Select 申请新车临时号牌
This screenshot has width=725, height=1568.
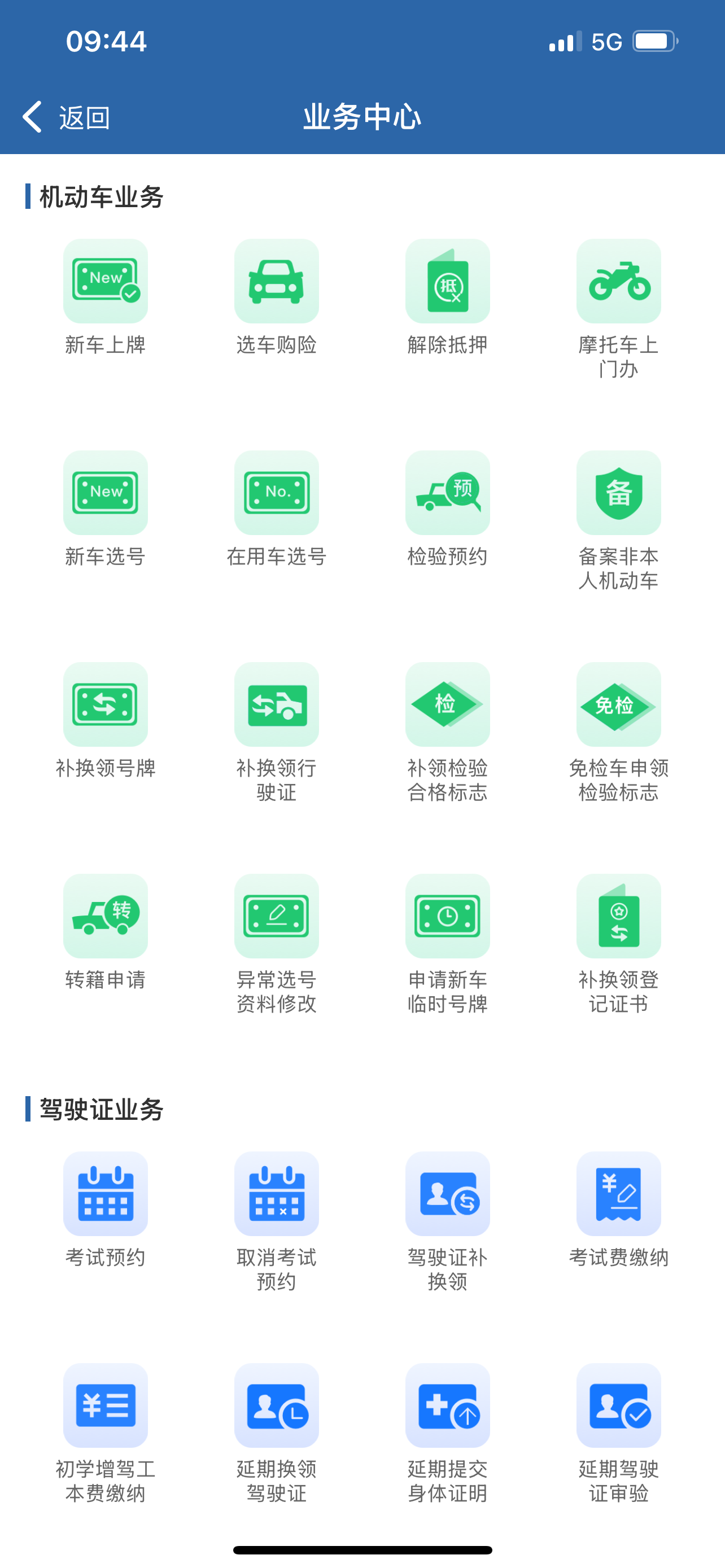[447, 916]
